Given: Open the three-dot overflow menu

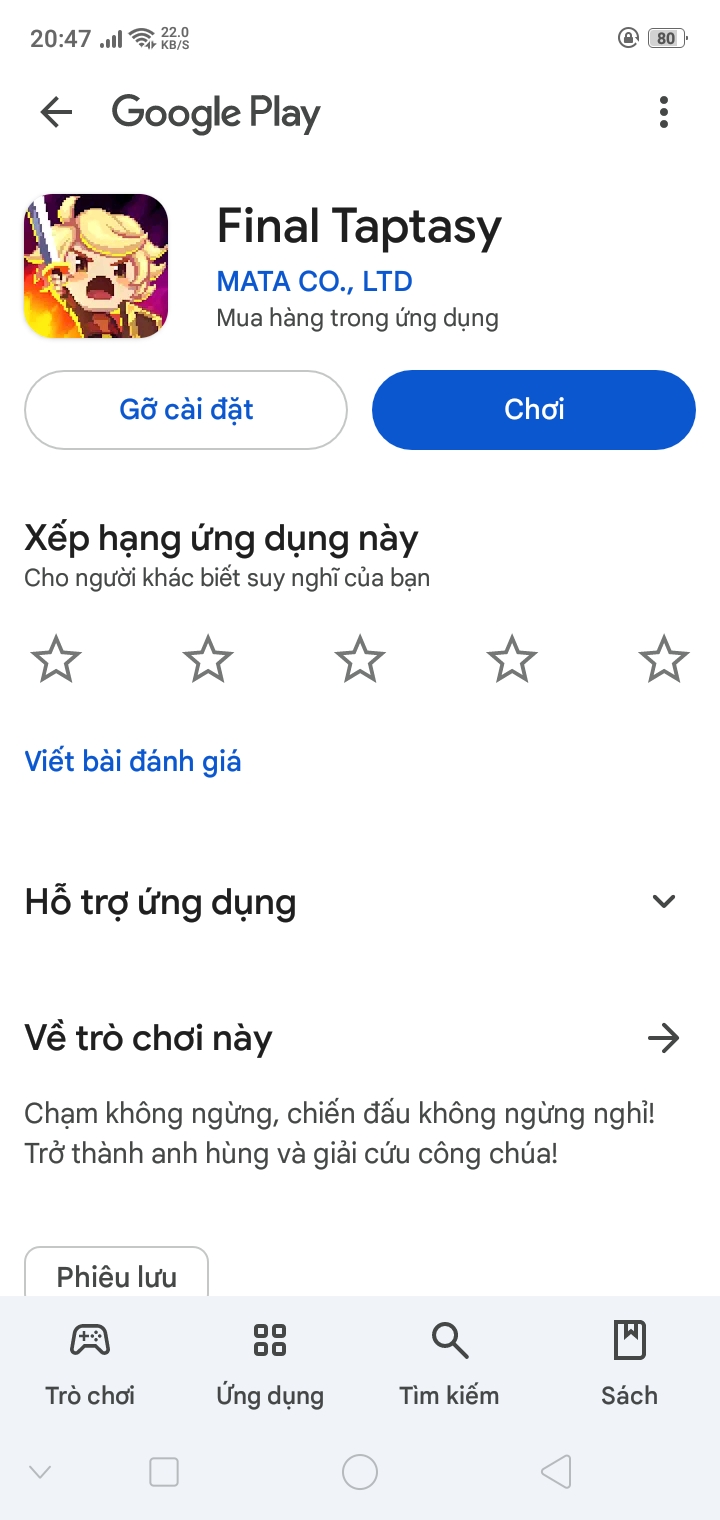Looking at the screenshot, I should tap(663, 113).
